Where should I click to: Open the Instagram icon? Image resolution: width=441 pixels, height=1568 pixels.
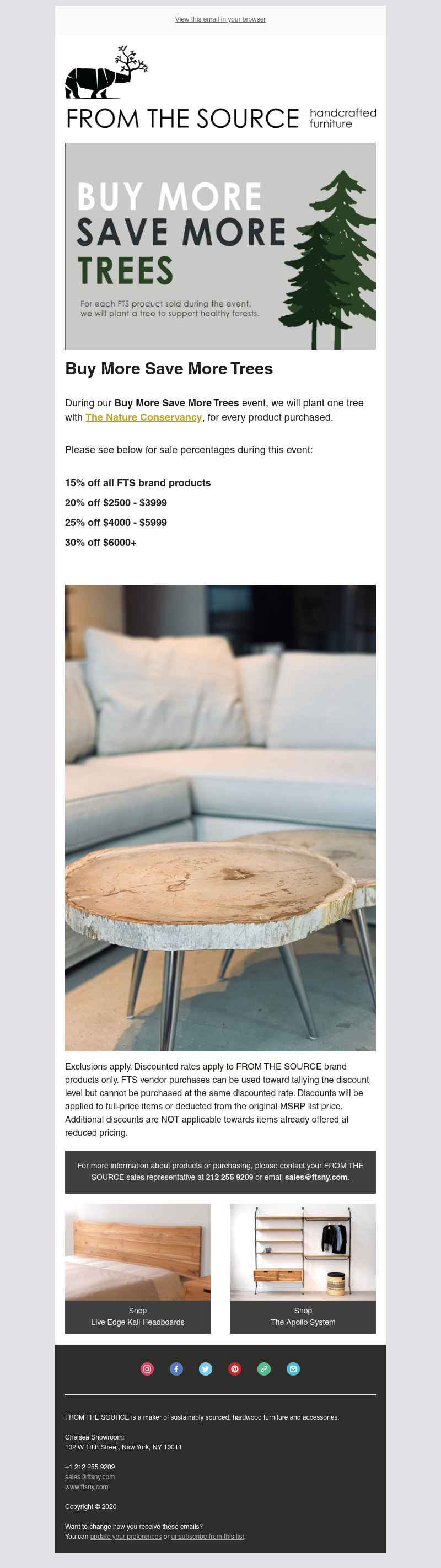coord(147,1369)
